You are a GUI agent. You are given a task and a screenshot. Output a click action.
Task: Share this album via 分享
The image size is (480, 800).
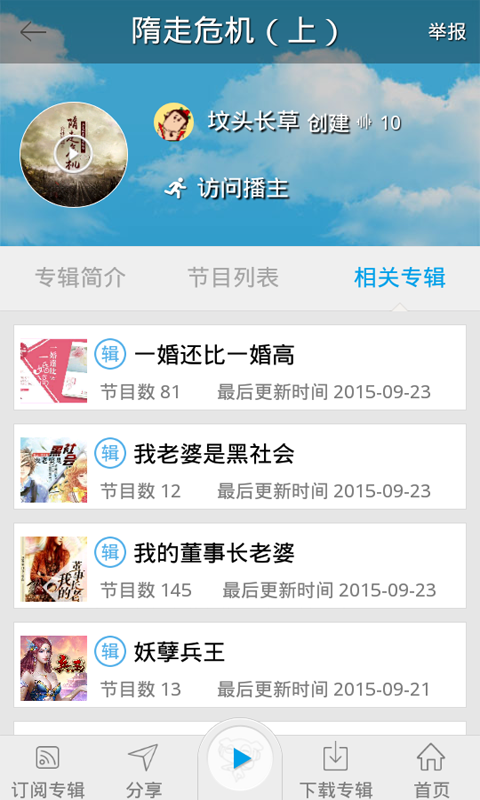[x=144, y=769]
